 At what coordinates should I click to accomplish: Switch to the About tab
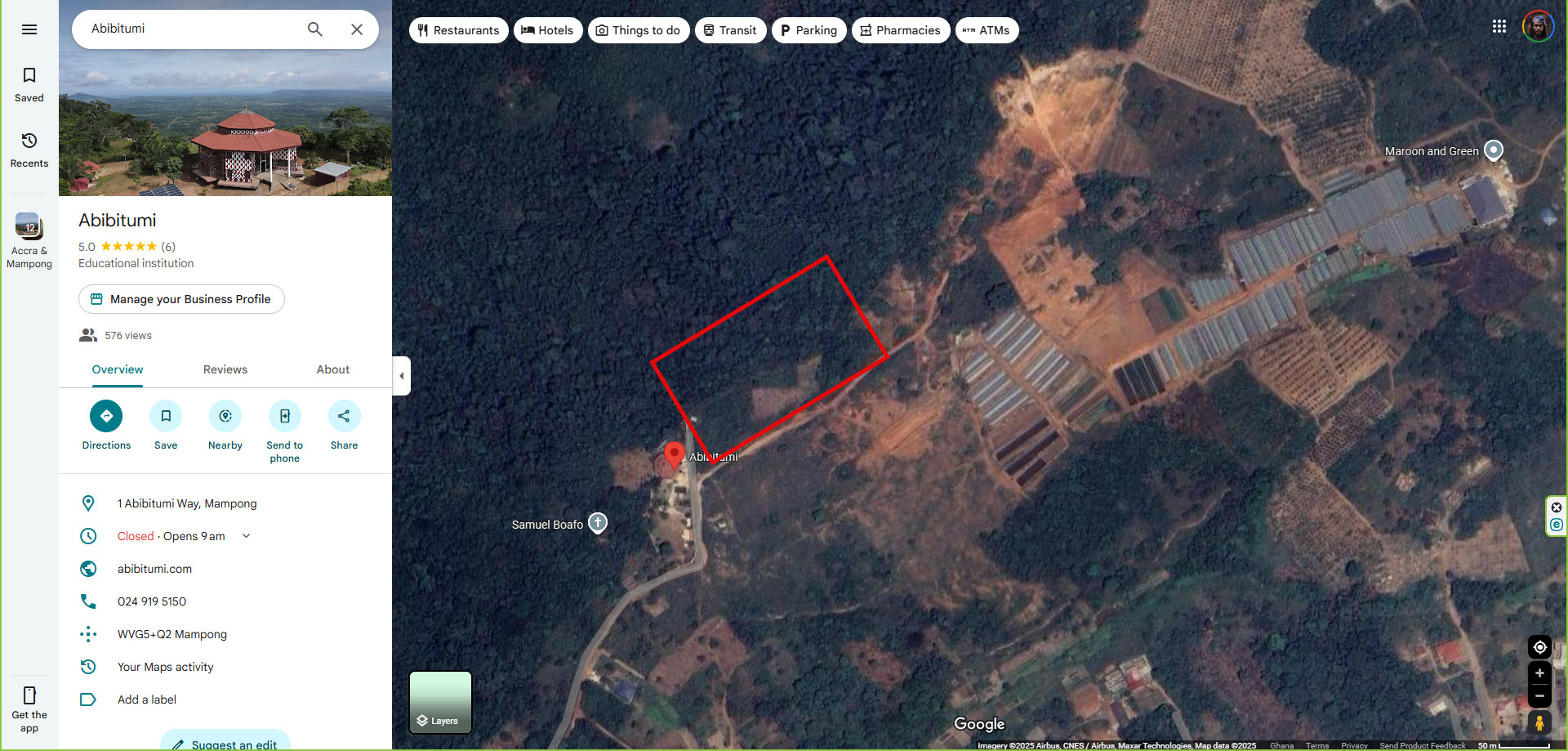click(332, 369)
